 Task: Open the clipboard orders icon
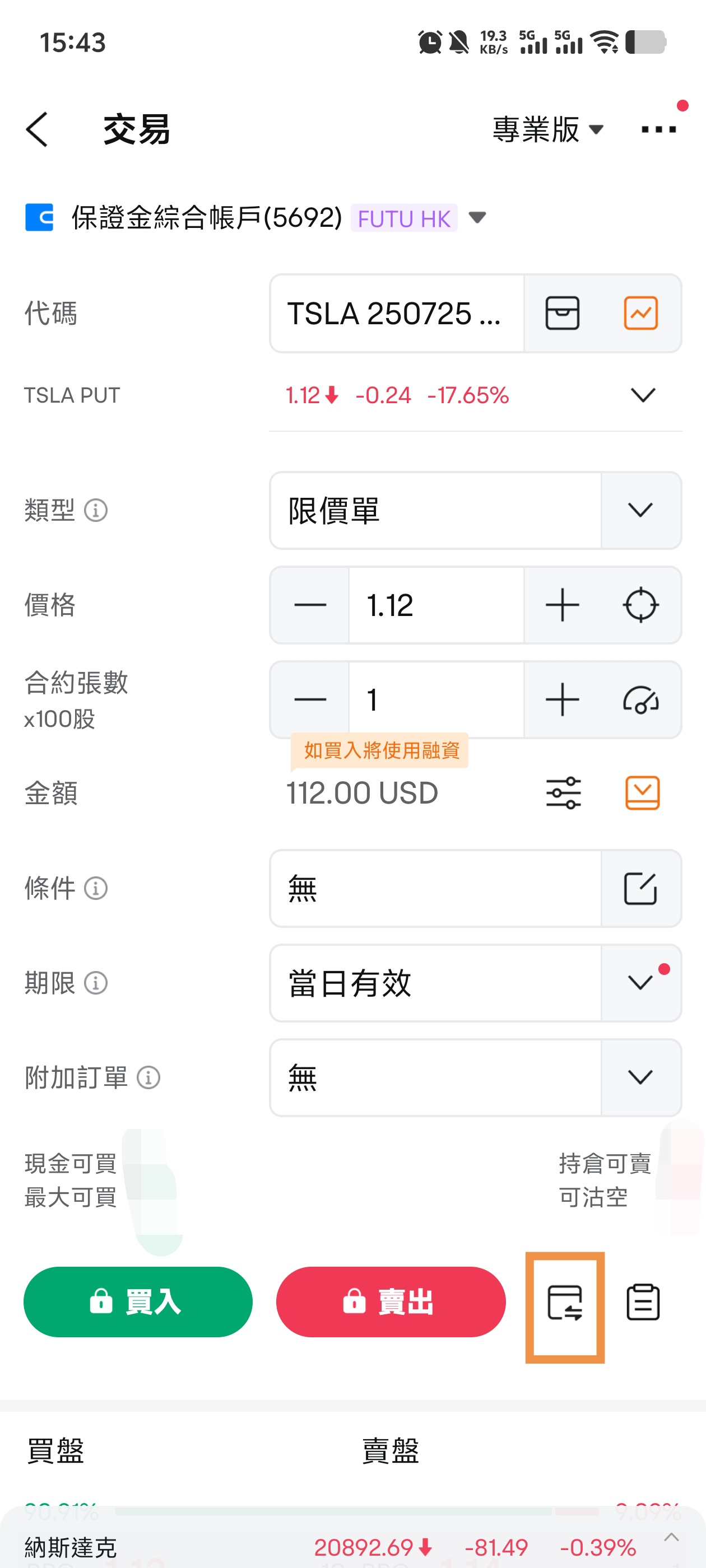click(x=643, y=1303)
